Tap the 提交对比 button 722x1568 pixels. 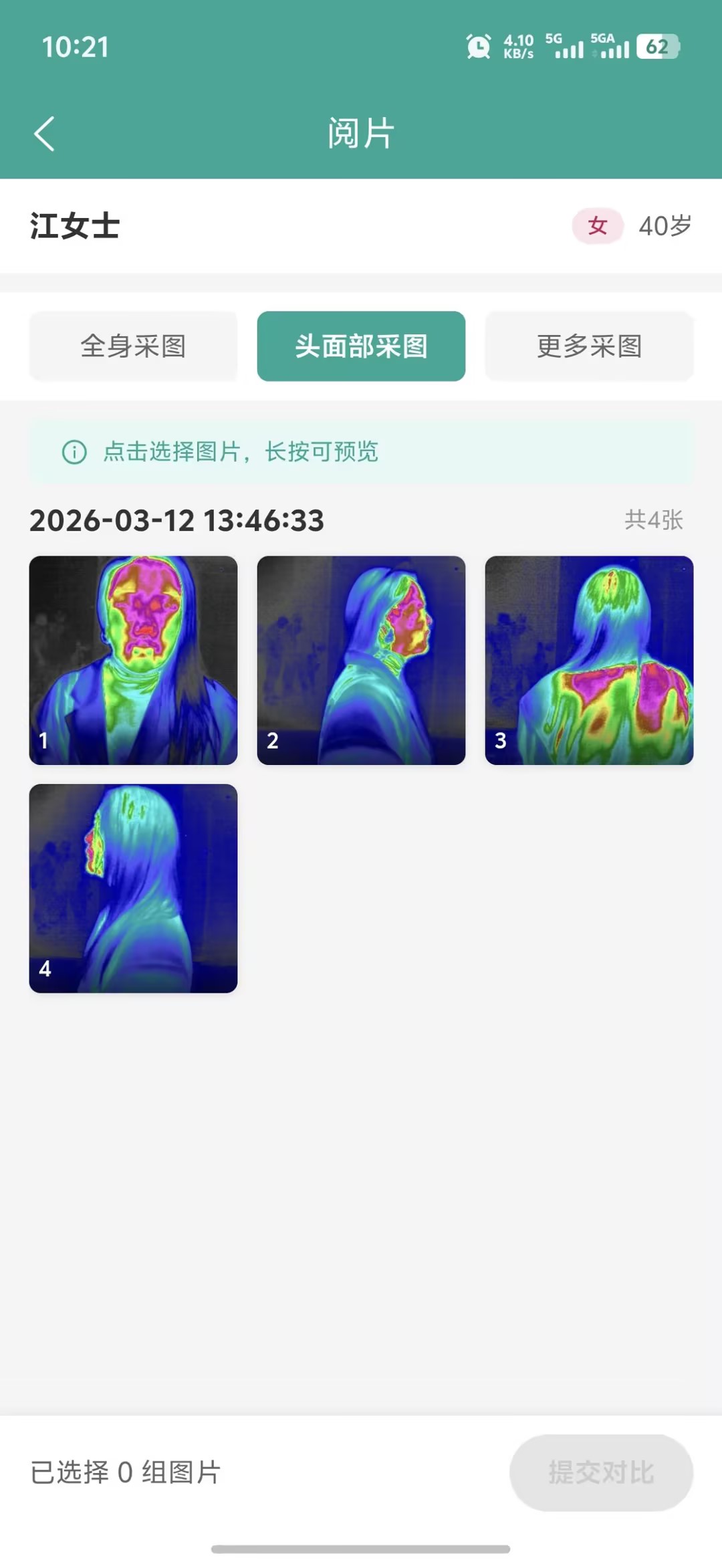click(x=601, y=1472)
